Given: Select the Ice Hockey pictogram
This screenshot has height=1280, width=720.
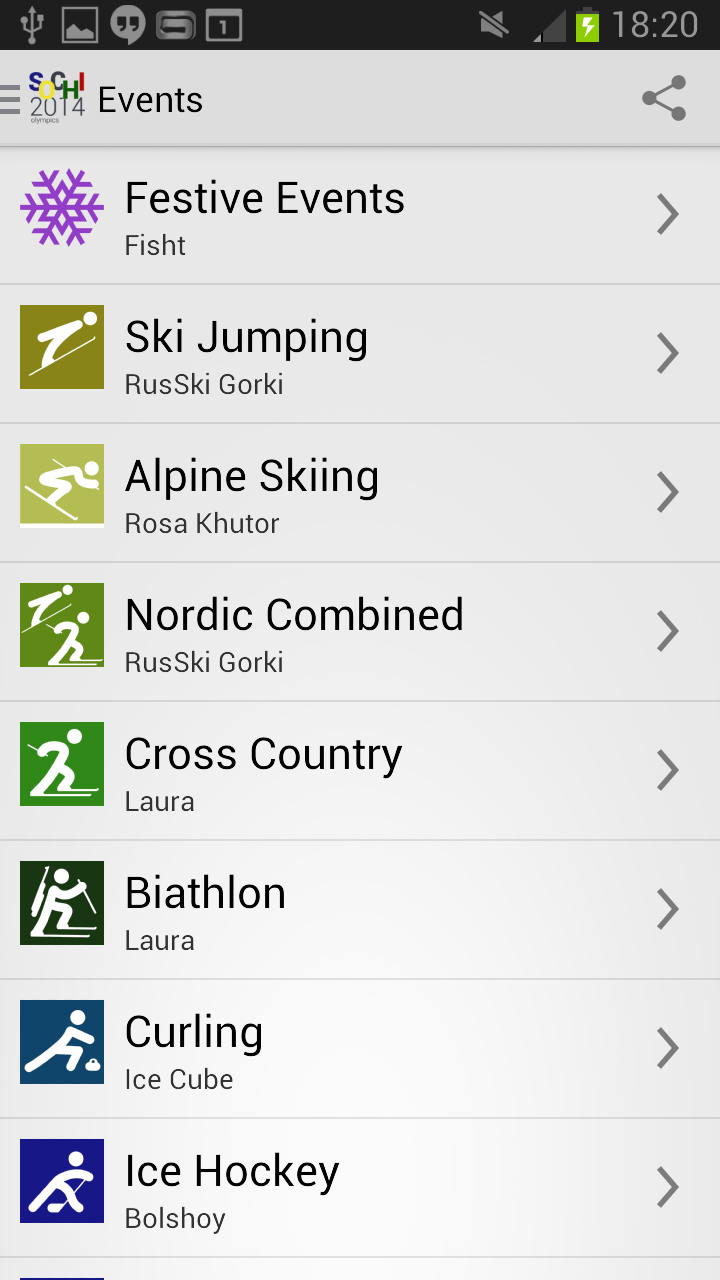Looking at the screenshot, I should 61,1180.
